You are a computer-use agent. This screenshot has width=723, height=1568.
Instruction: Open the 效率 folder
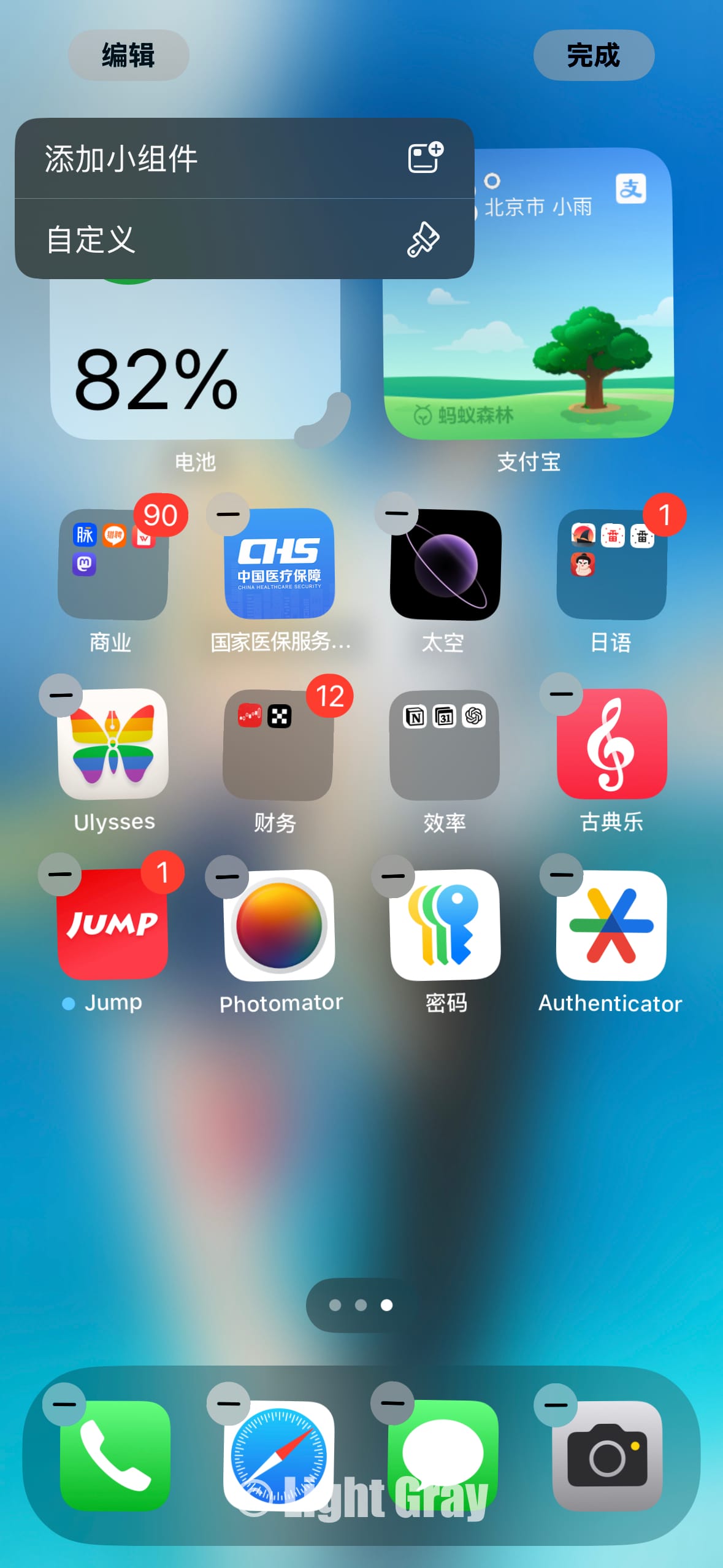click(445, 745)
